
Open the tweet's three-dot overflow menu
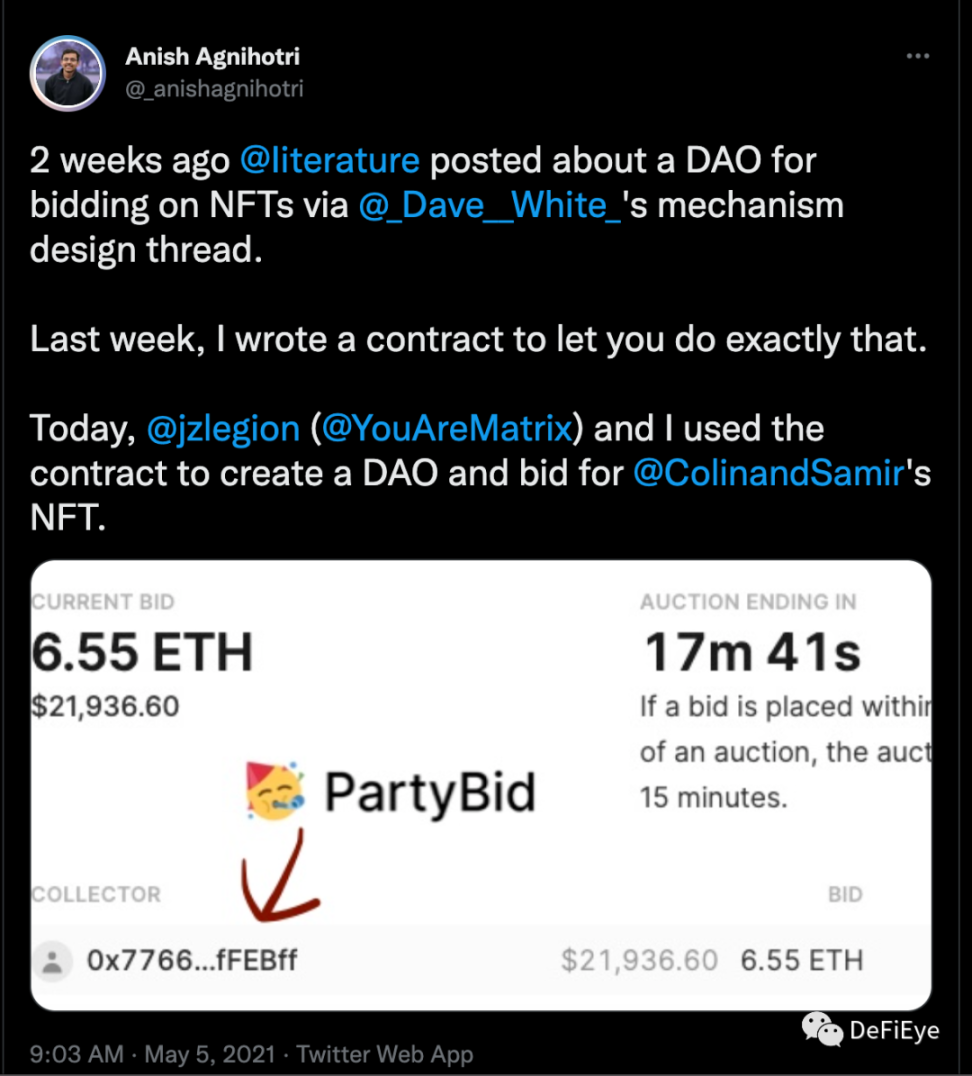click(x=917, y=57)
